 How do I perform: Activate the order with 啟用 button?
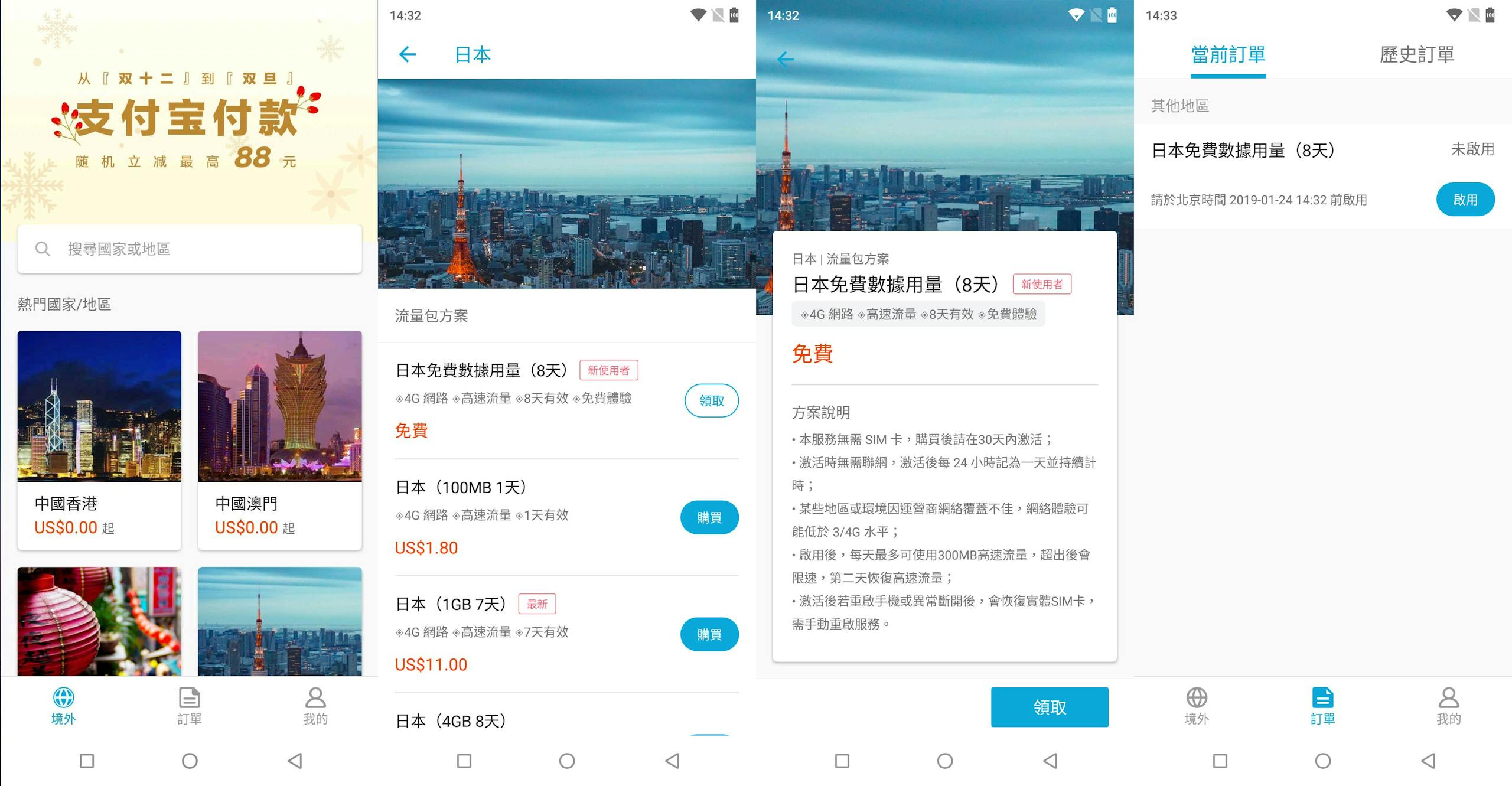[x=1465, y=200]
